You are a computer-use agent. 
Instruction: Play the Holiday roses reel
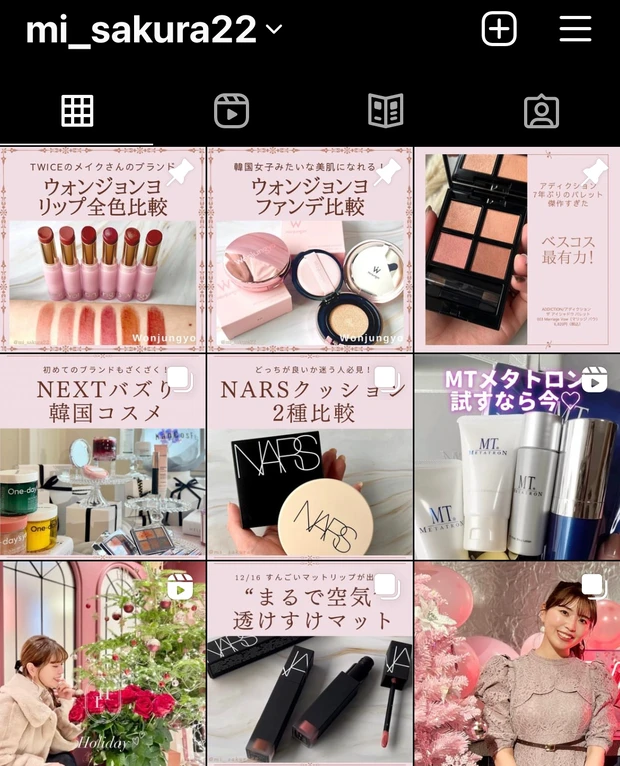[102, 664]
